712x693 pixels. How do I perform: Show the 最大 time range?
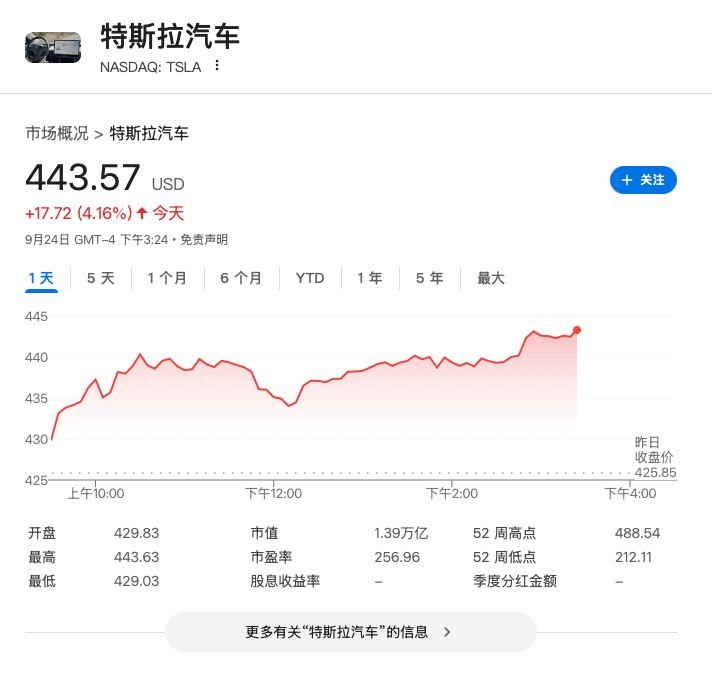pos(491,278)
